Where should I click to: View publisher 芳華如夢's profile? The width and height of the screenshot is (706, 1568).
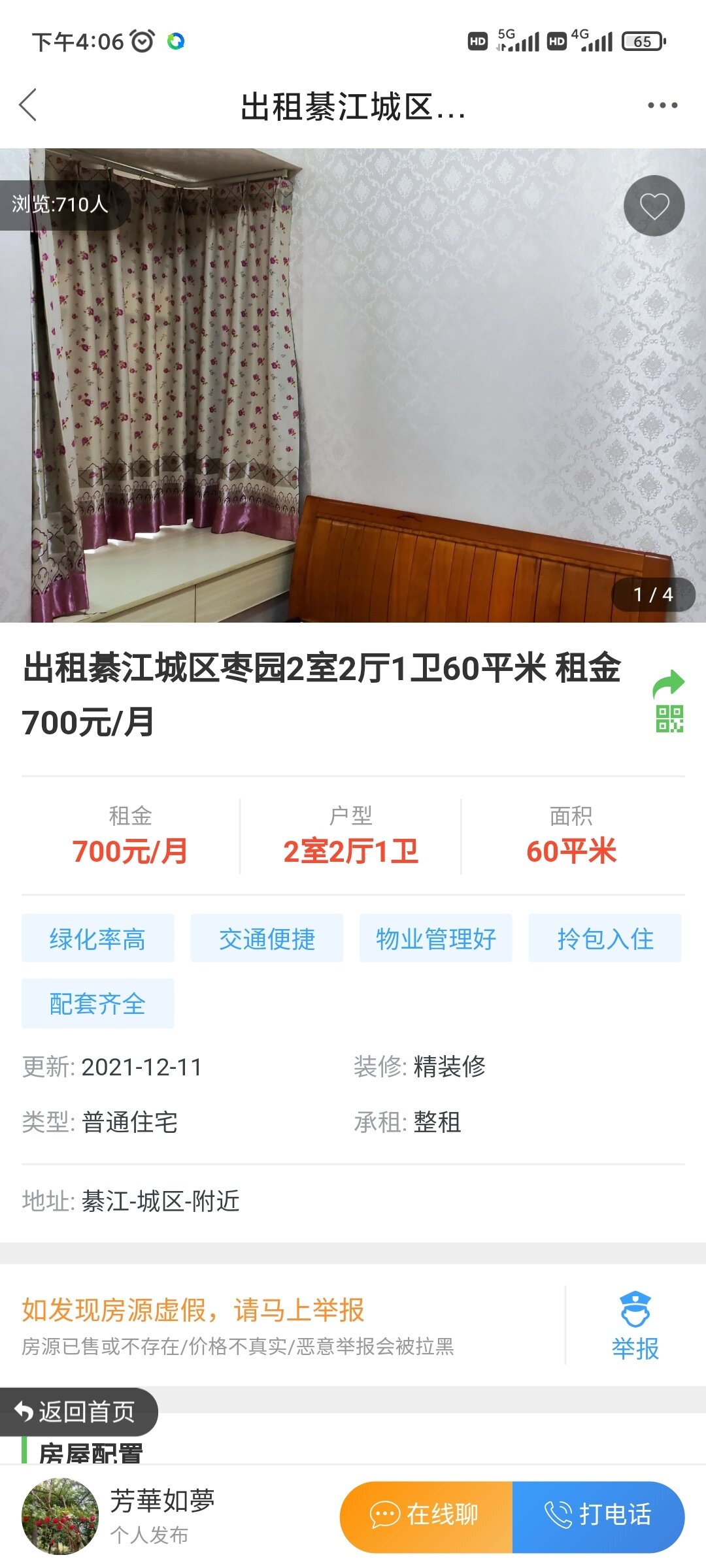[x=60, y=1516]
